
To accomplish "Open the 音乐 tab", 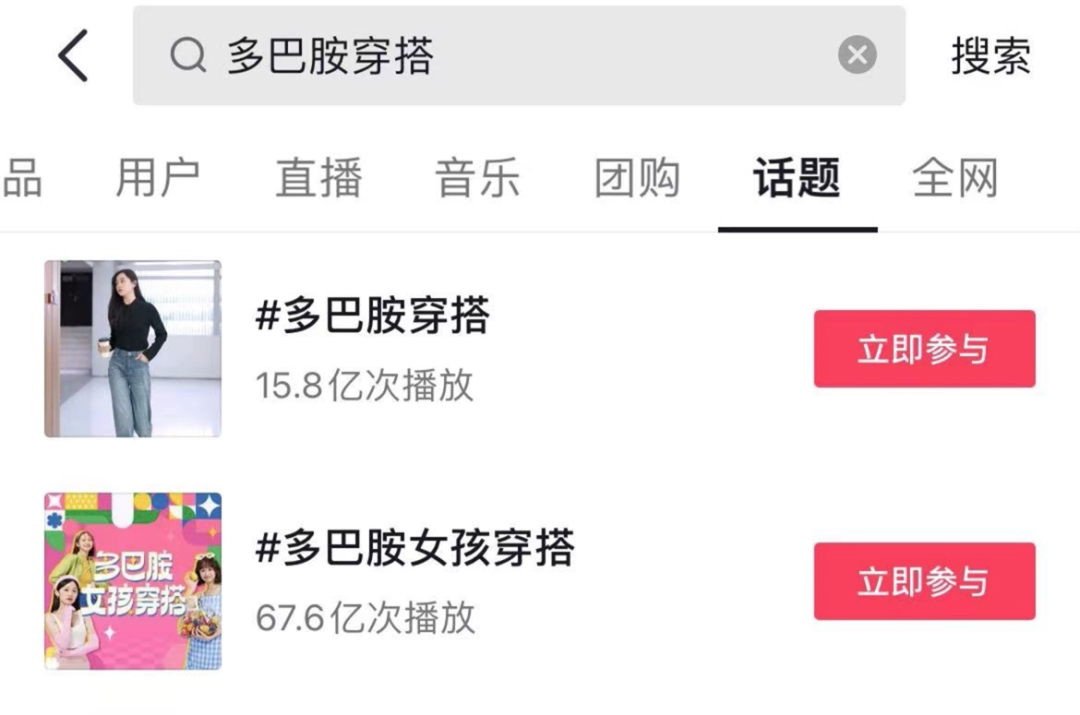I will [477, 180].
